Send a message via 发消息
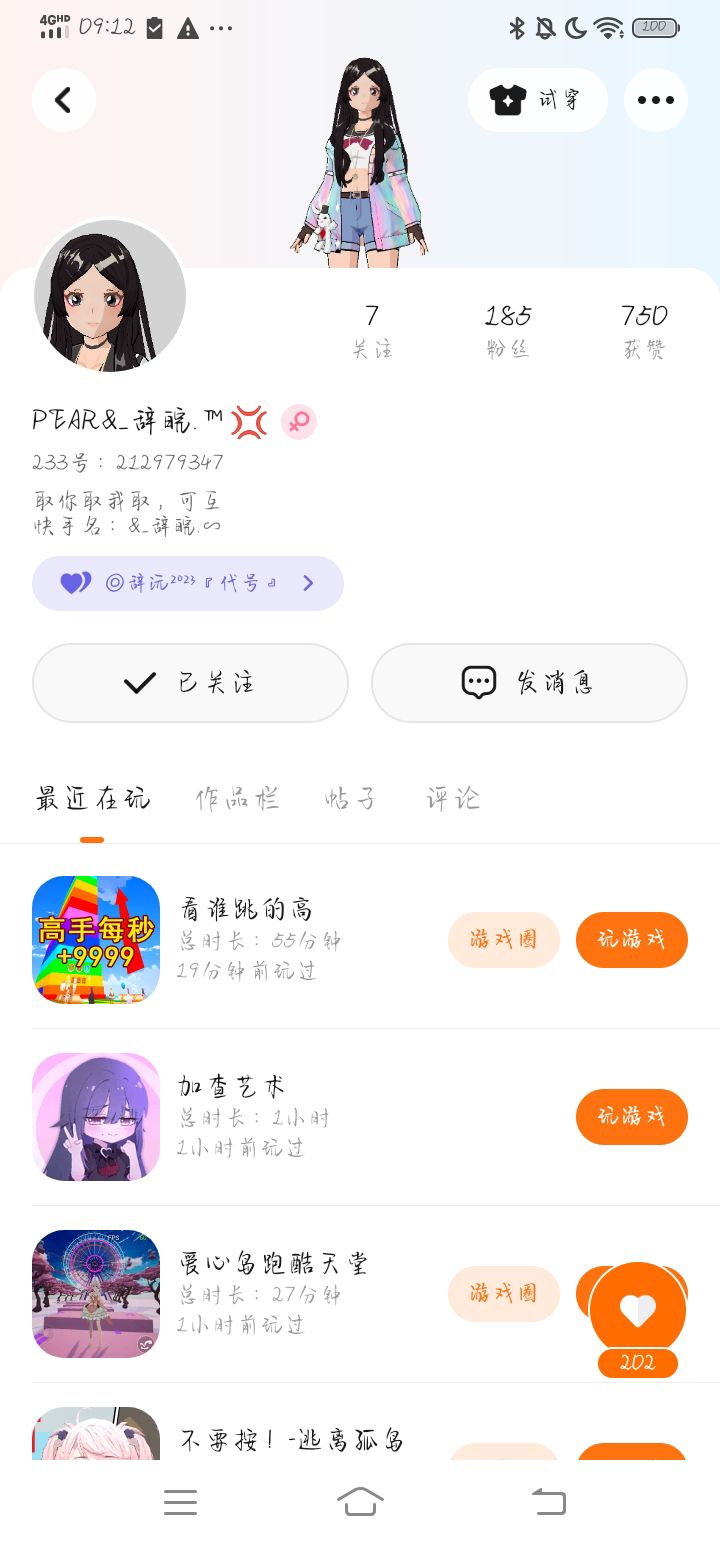 point(529,683)
